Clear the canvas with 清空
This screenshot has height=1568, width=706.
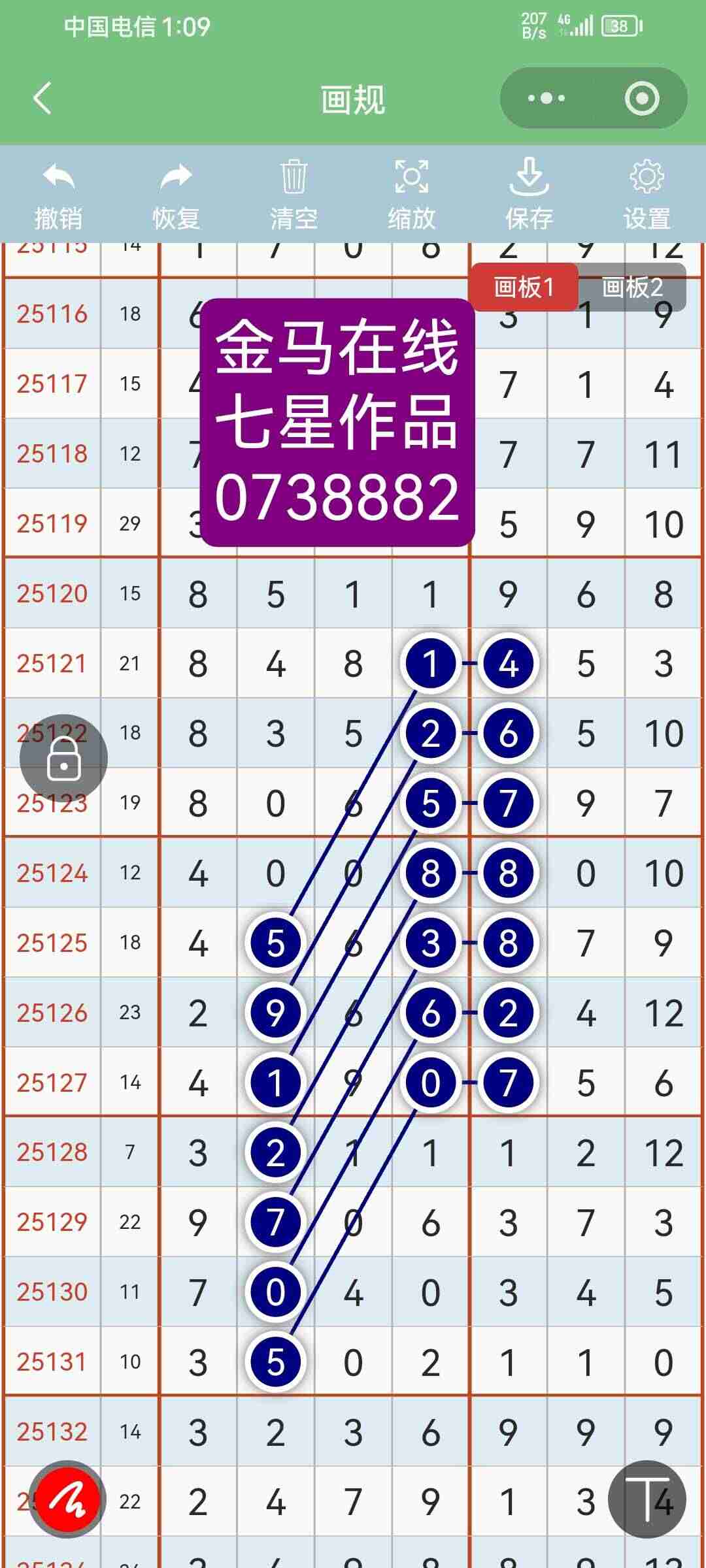[x=294, y=195]
